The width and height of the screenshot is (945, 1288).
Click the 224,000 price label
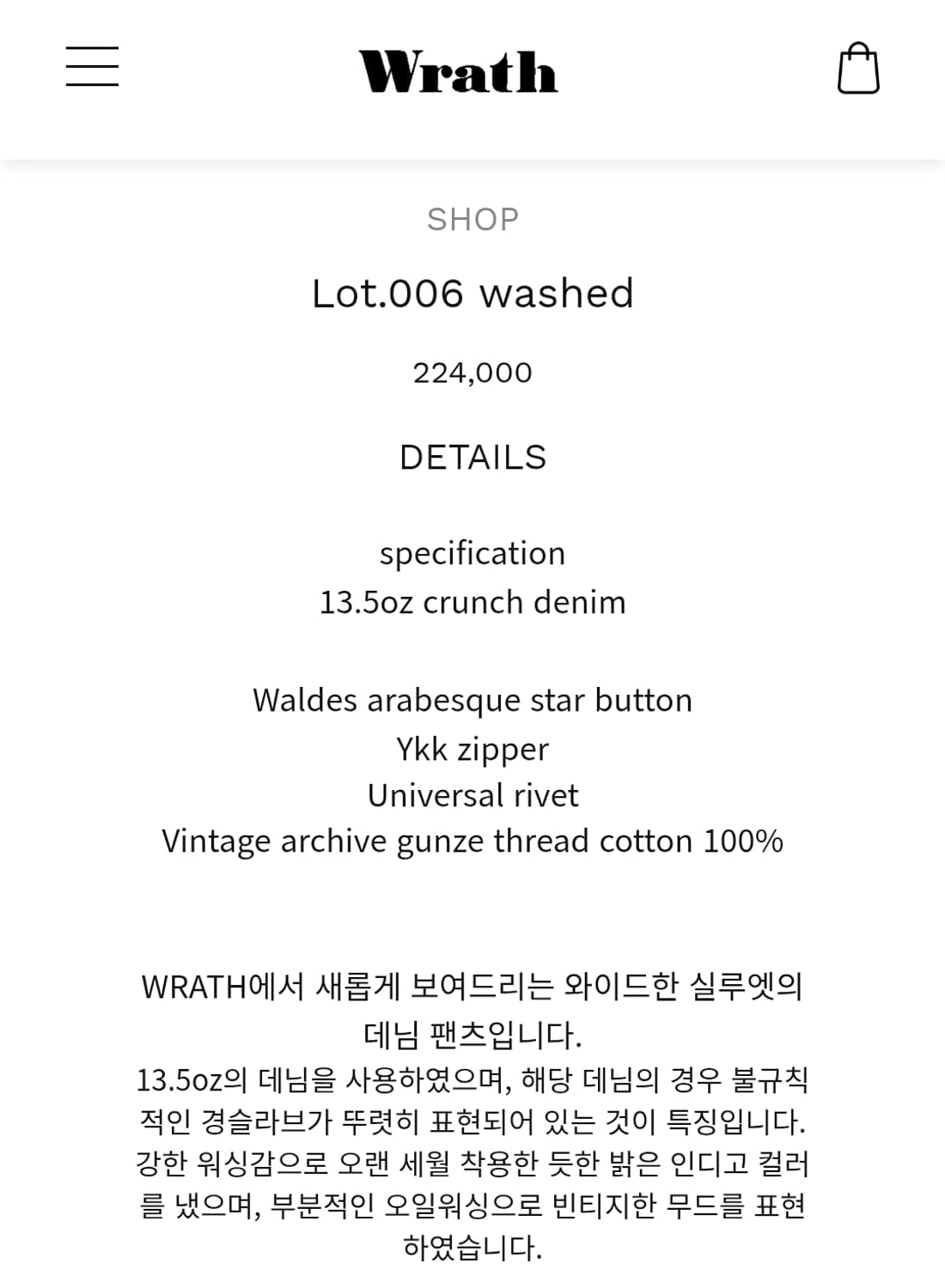(x=472, y=373)
